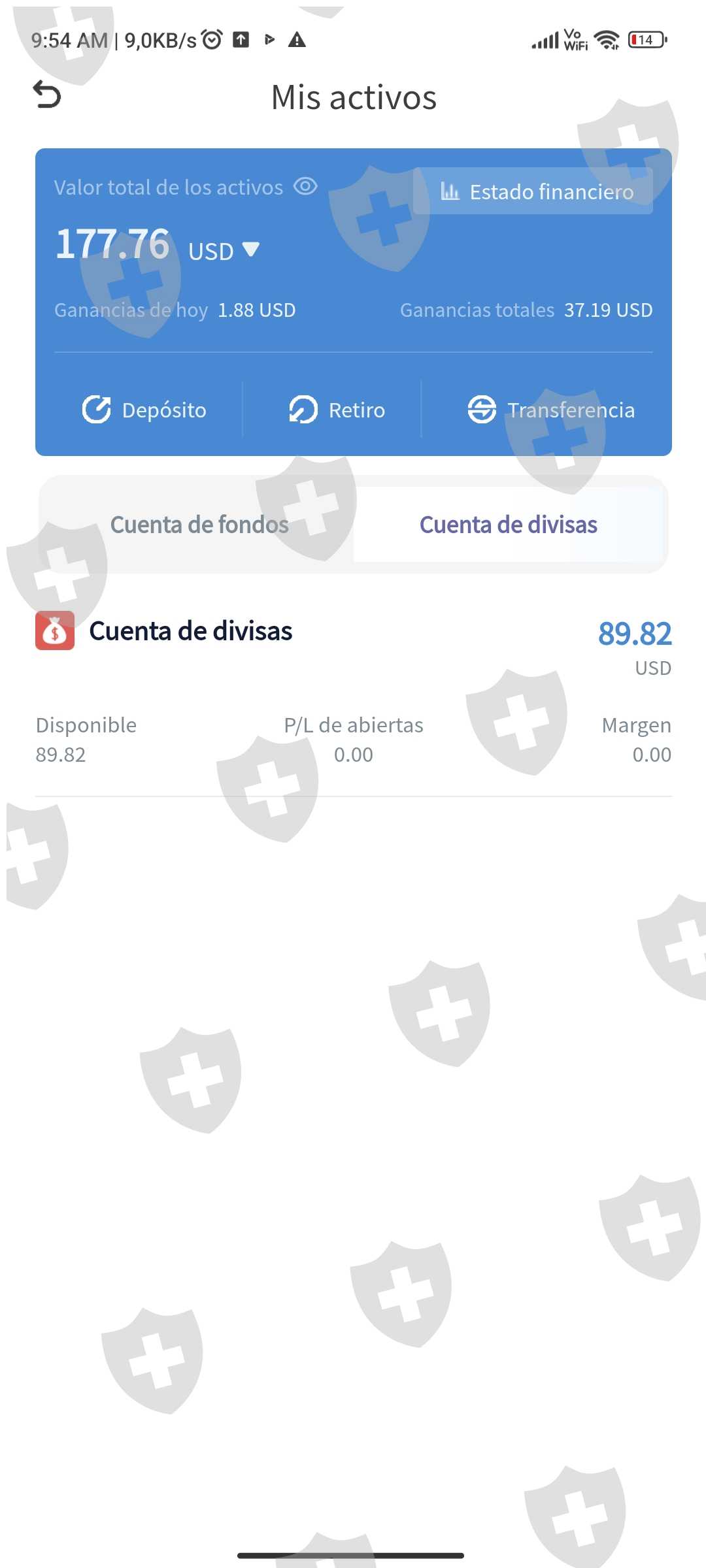Select the Cuenta de divisas tab

pos(508,525)
